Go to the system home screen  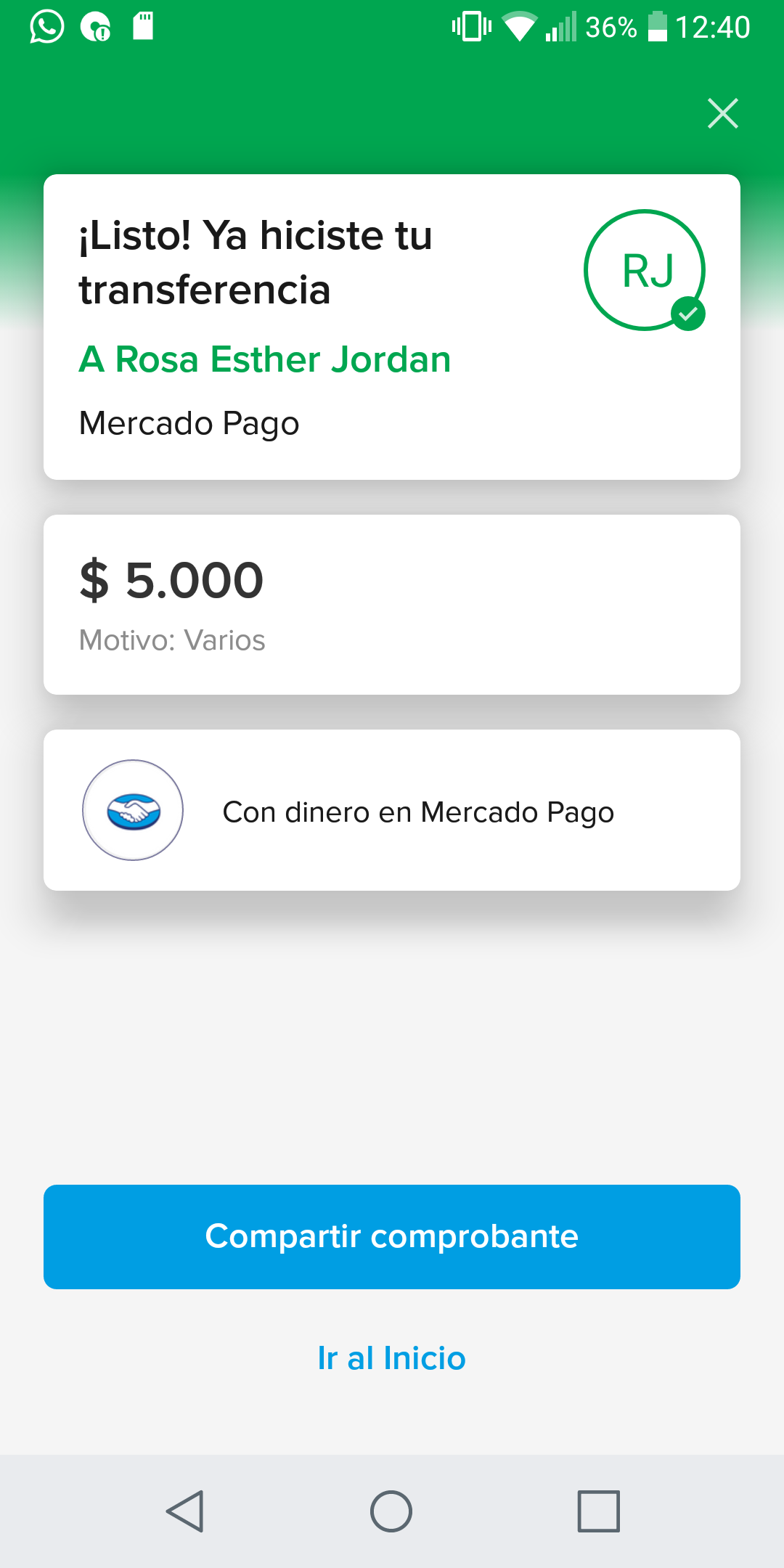tap(391, 1511)
